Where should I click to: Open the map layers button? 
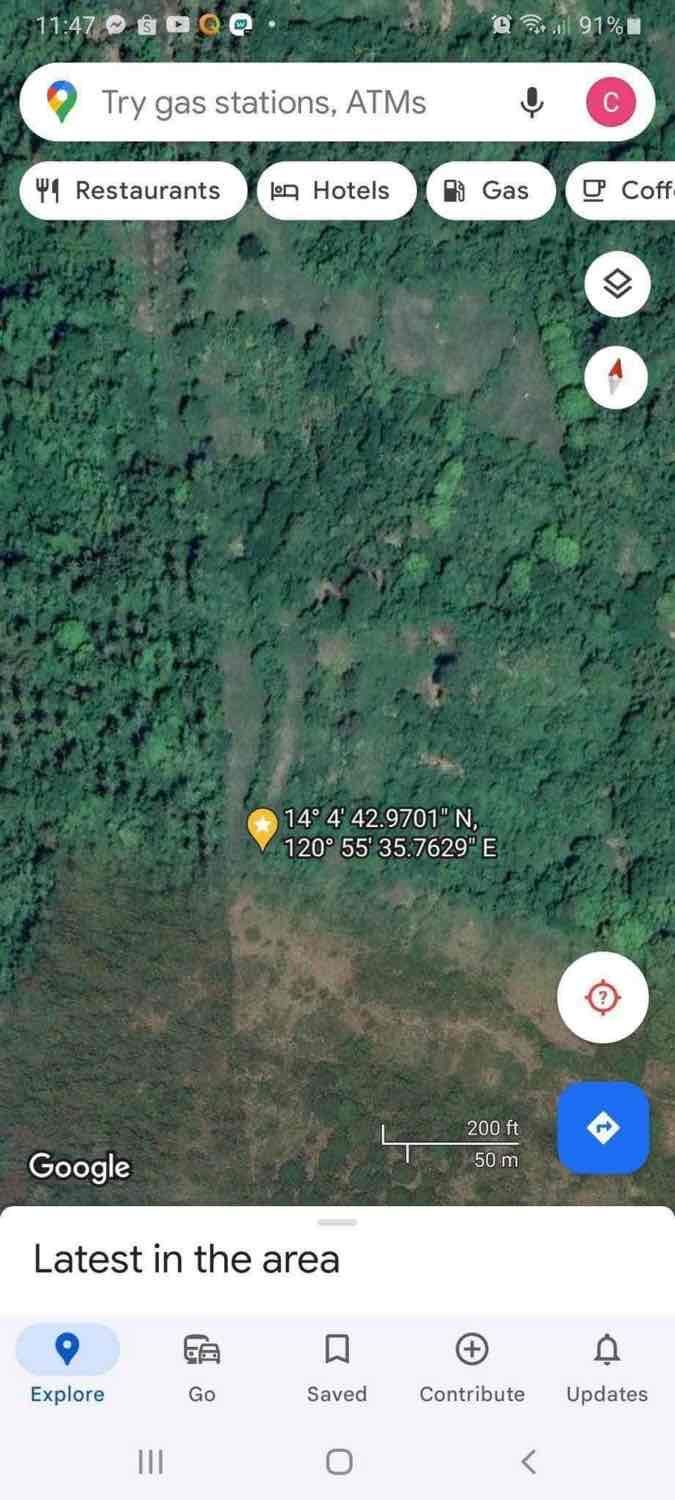click(617, 285)
